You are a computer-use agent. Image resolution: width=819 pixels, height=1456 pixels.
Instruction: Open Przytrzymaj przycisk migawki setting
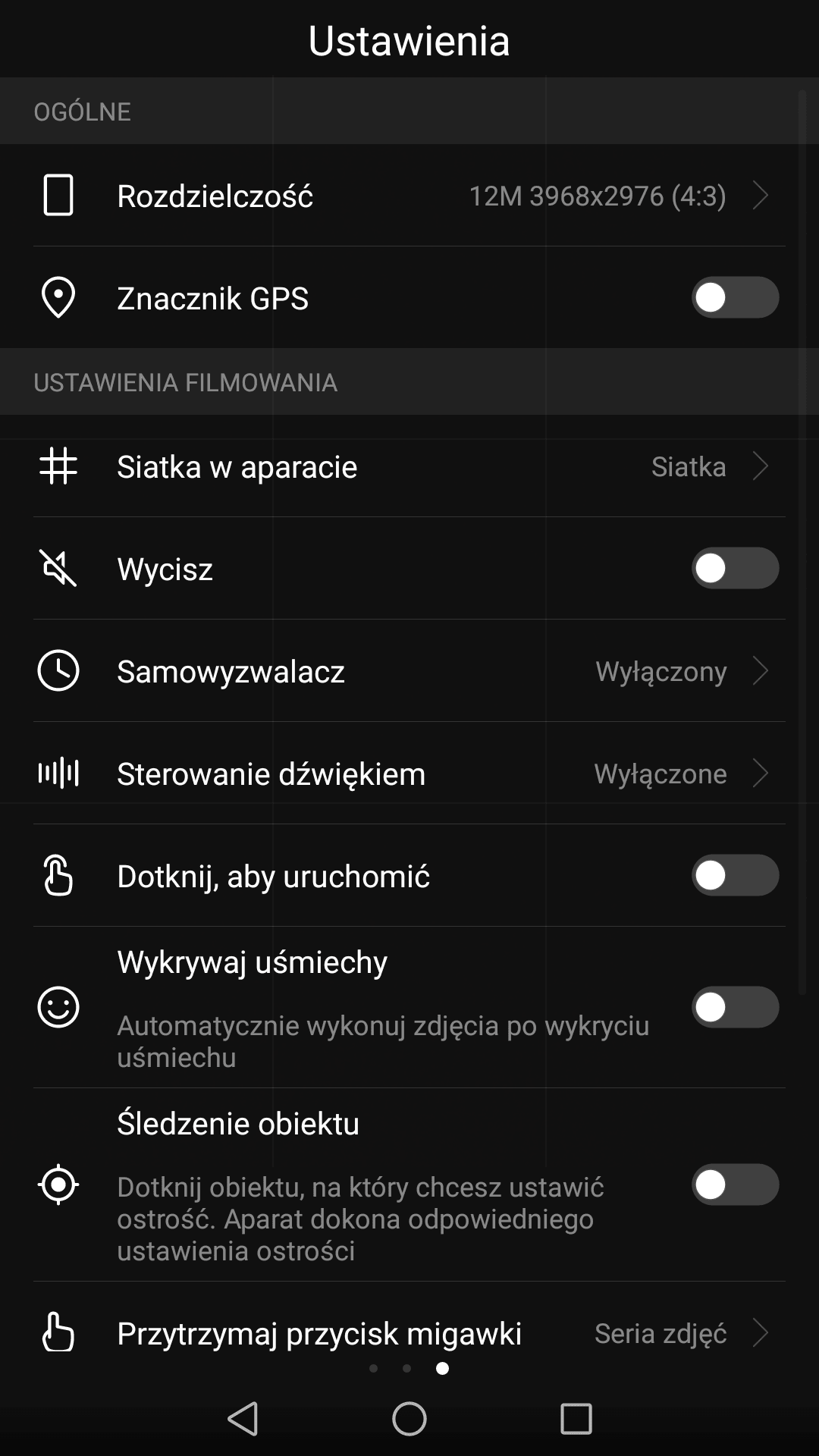(409, 1332)
